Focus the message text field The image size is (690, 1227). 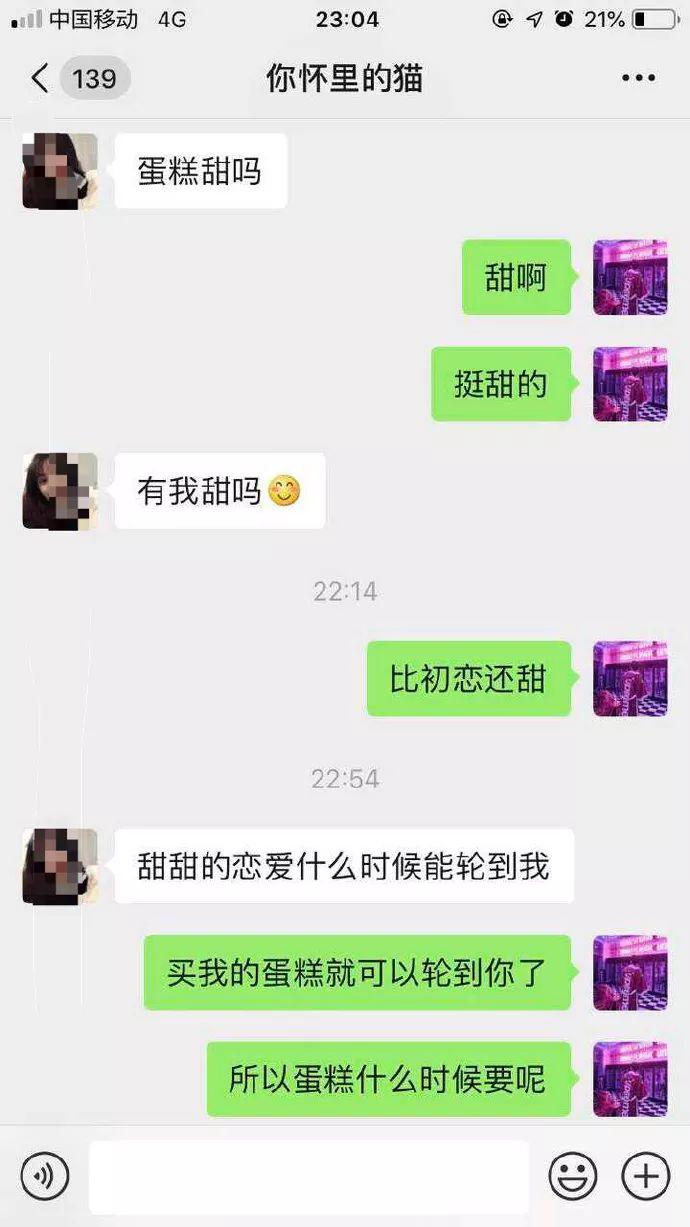pyautogui.click(x=308, y=1176)
